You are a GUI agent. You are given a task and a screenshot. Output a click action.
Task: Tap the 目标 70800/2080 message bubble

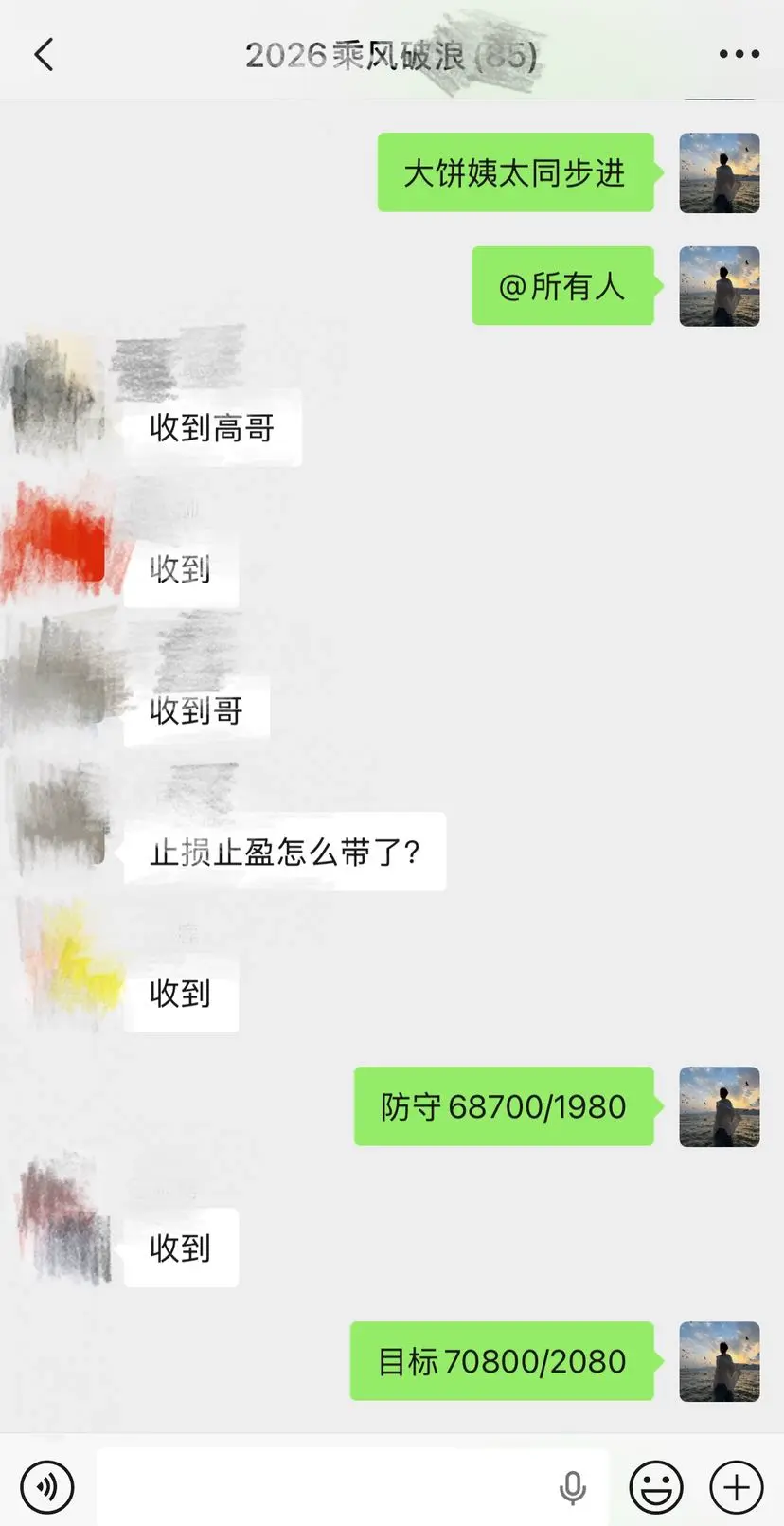point(501,1362)
